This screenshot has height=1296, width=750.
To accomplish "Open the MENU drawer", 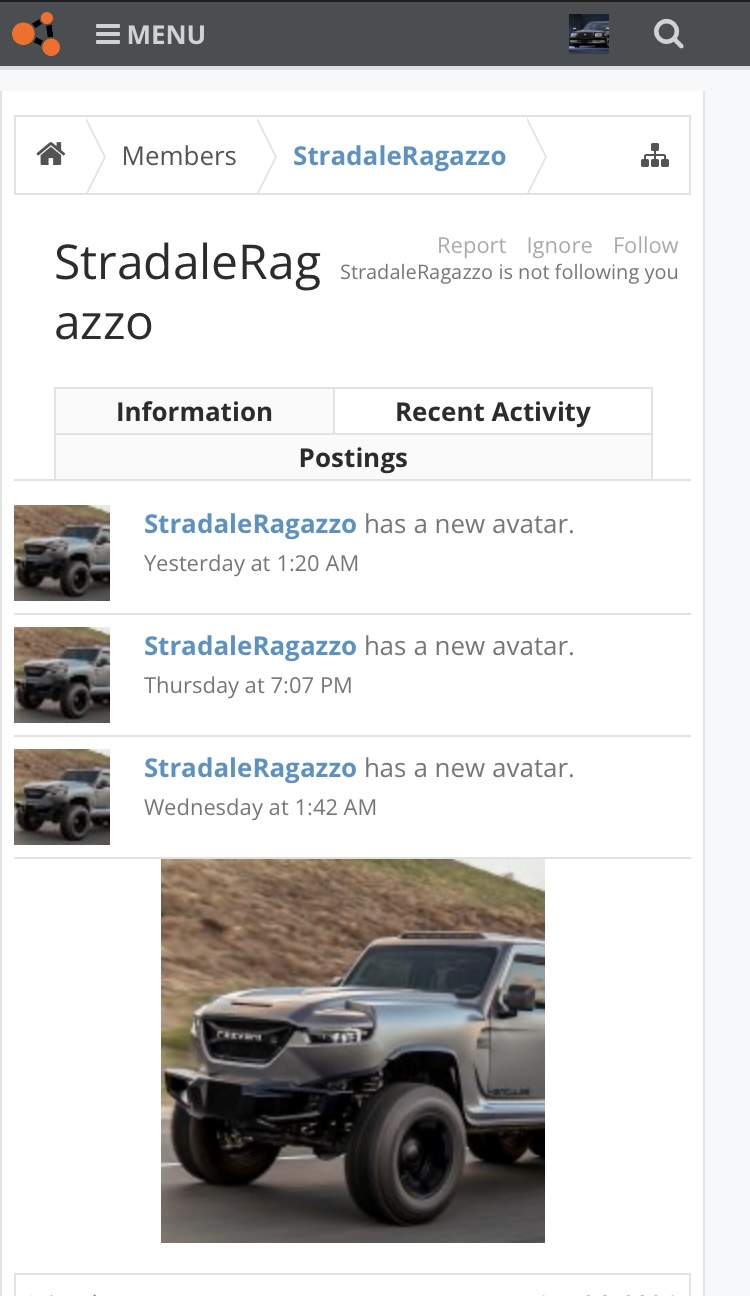I will coord(150,35).
